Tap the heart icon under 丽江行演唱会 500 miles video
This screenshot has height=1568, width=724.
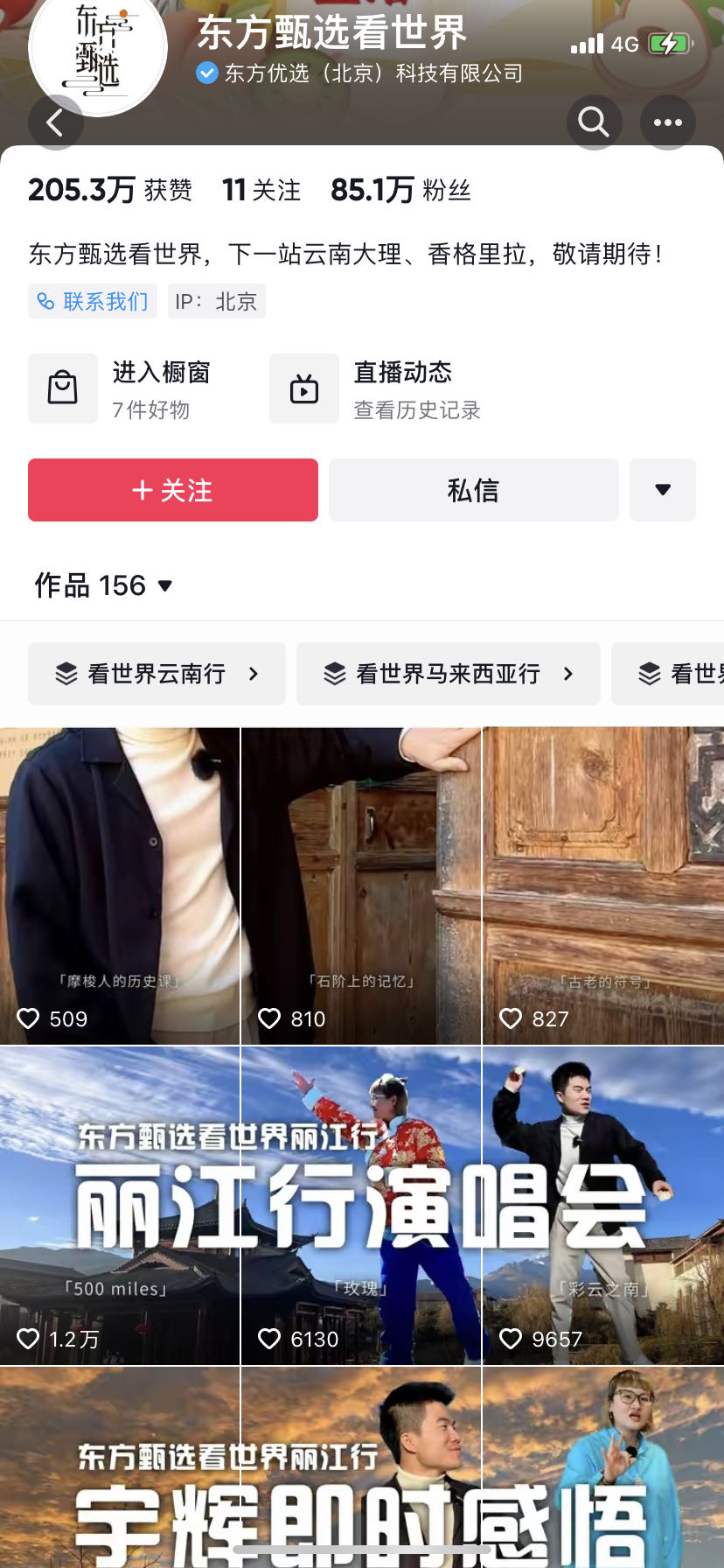tap(28, 1338)
